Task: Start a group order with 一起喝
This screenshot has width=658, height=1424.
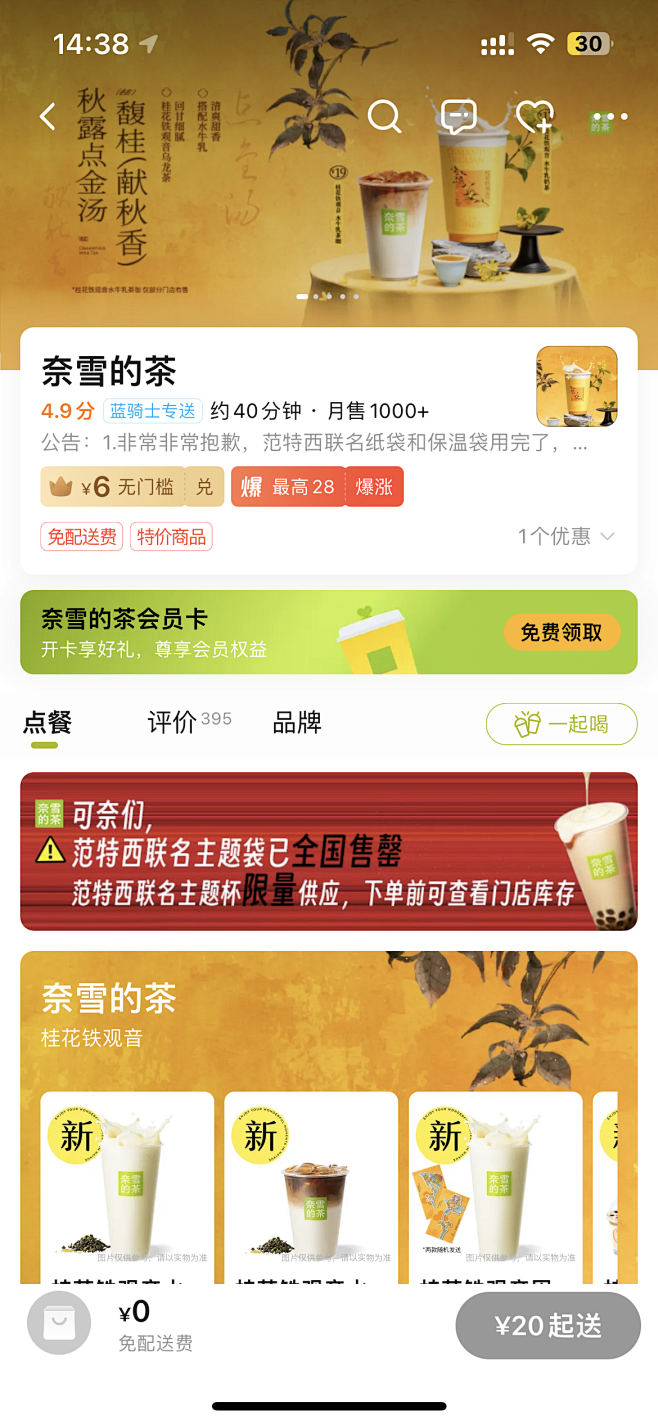Action: pos(561,724)
